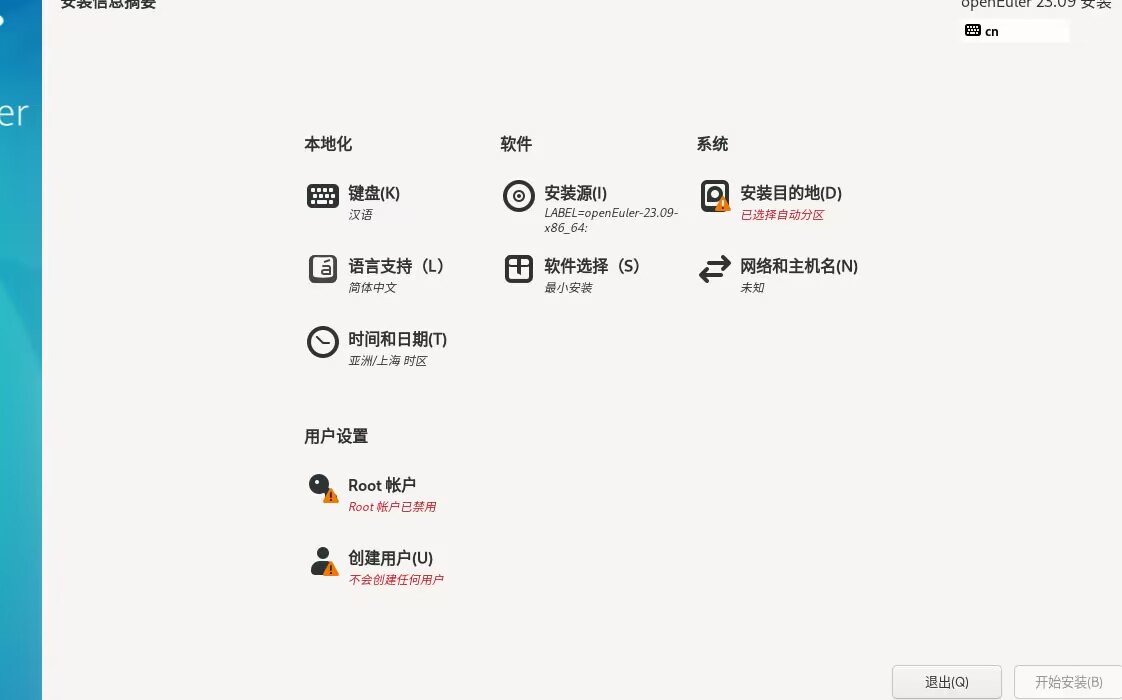Open the 键盘(K) keyboard settings
Image resolution: width=1122 pixels, height=700 pixels.
[x=353, y=202]
